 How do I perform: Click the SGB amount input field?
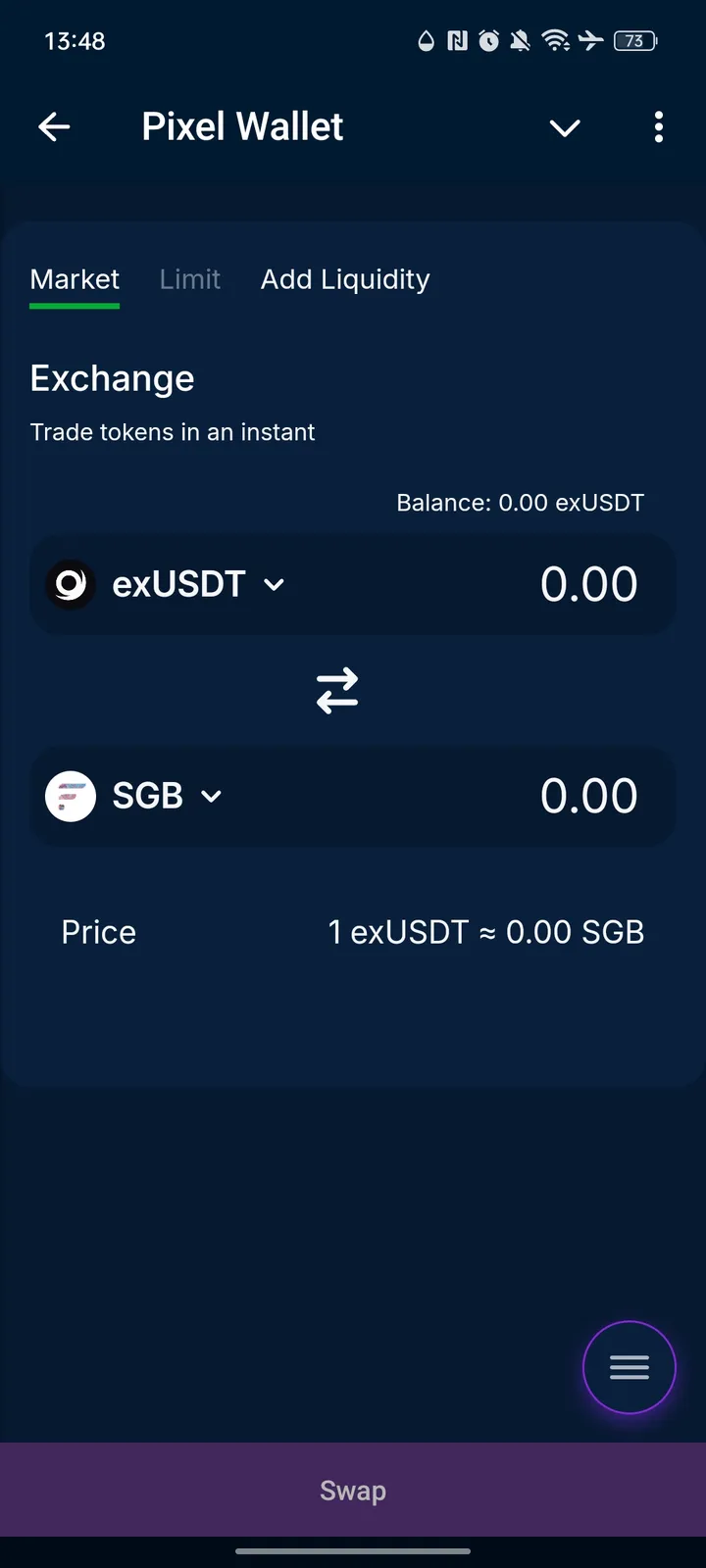click(x=588, y=796)
